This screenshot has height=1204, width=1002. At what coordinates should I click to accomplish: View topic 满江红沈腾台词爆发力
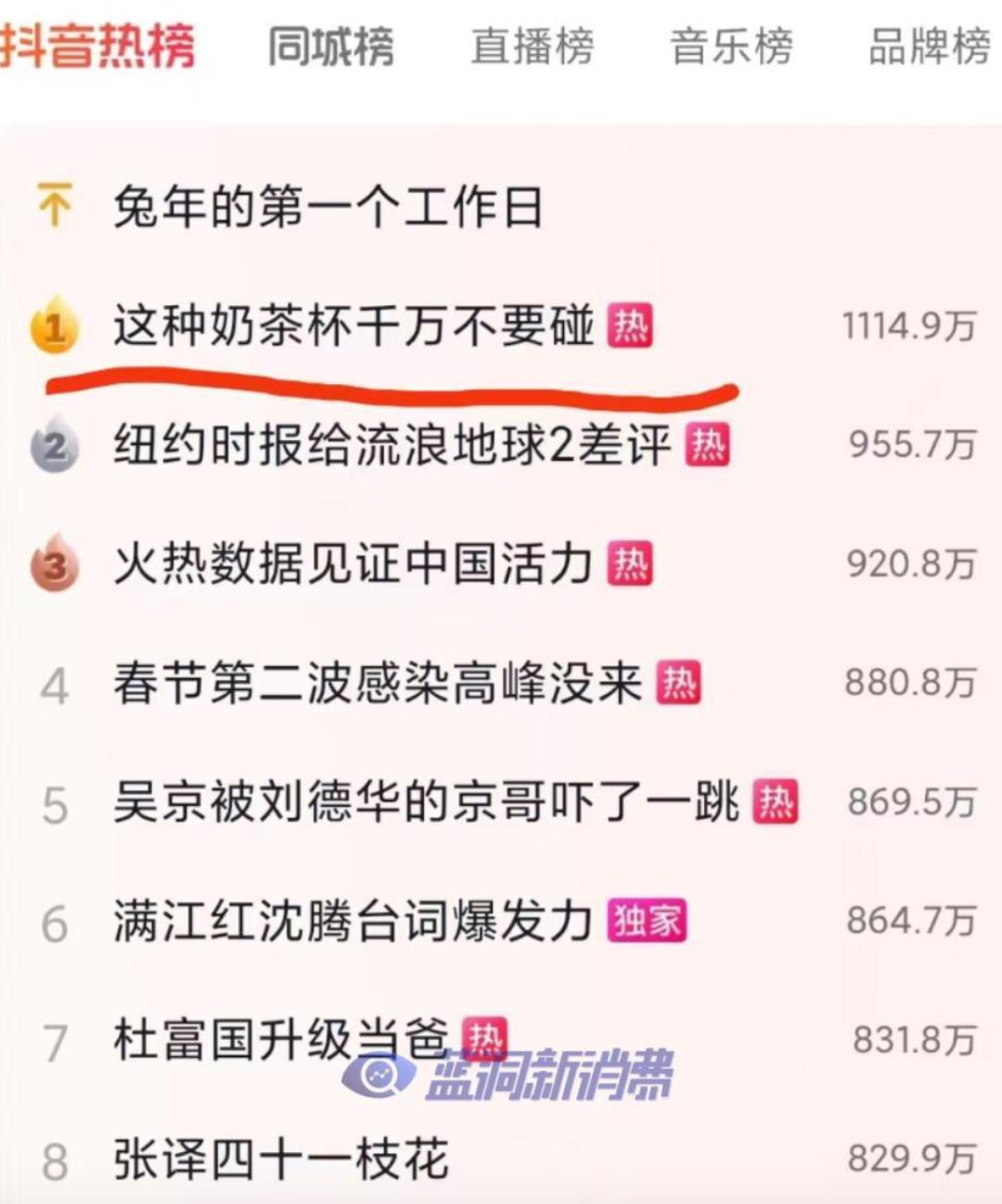[353, 922]
